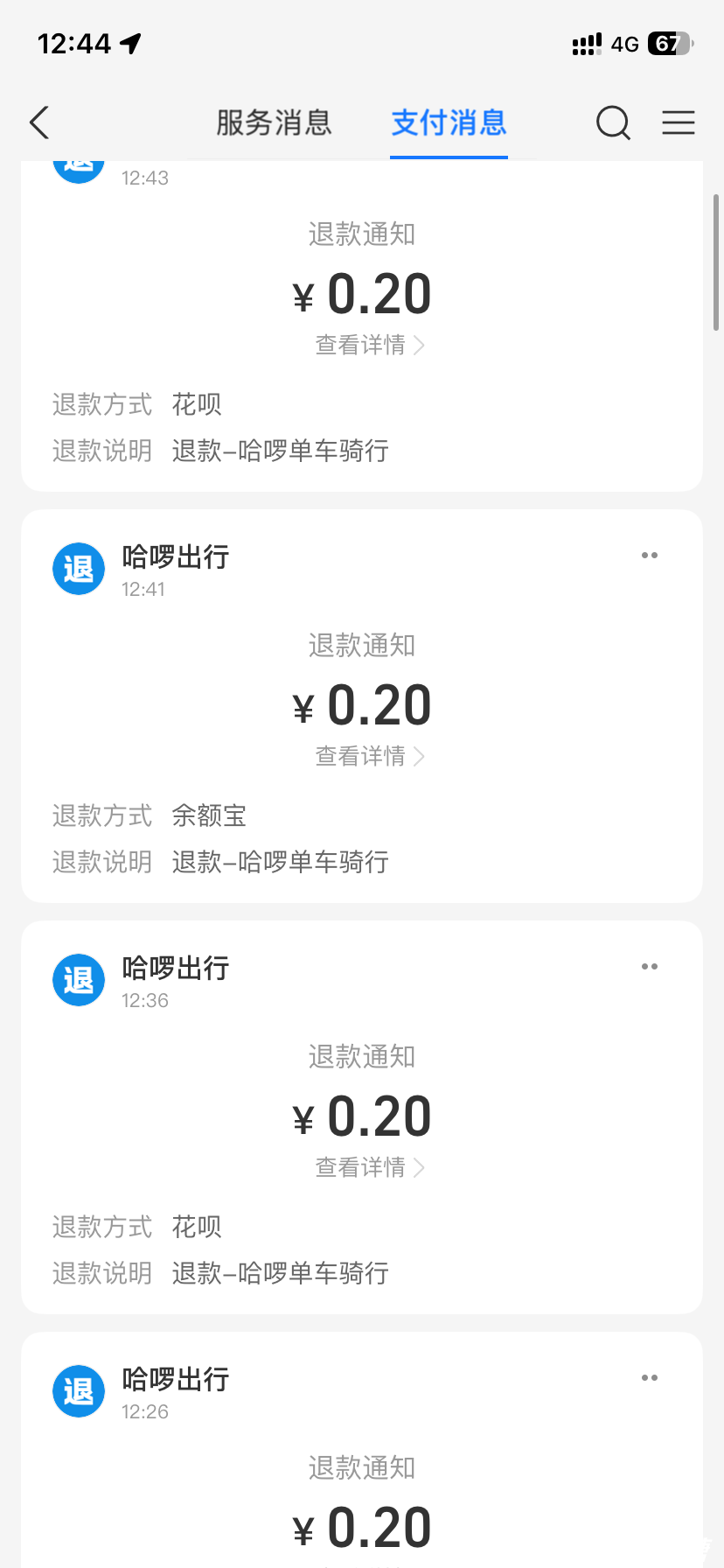View 查看详情 for the 12:41 refund
Image resolution: width=724 pixels, height=1568 pixels.
[369, 757]
